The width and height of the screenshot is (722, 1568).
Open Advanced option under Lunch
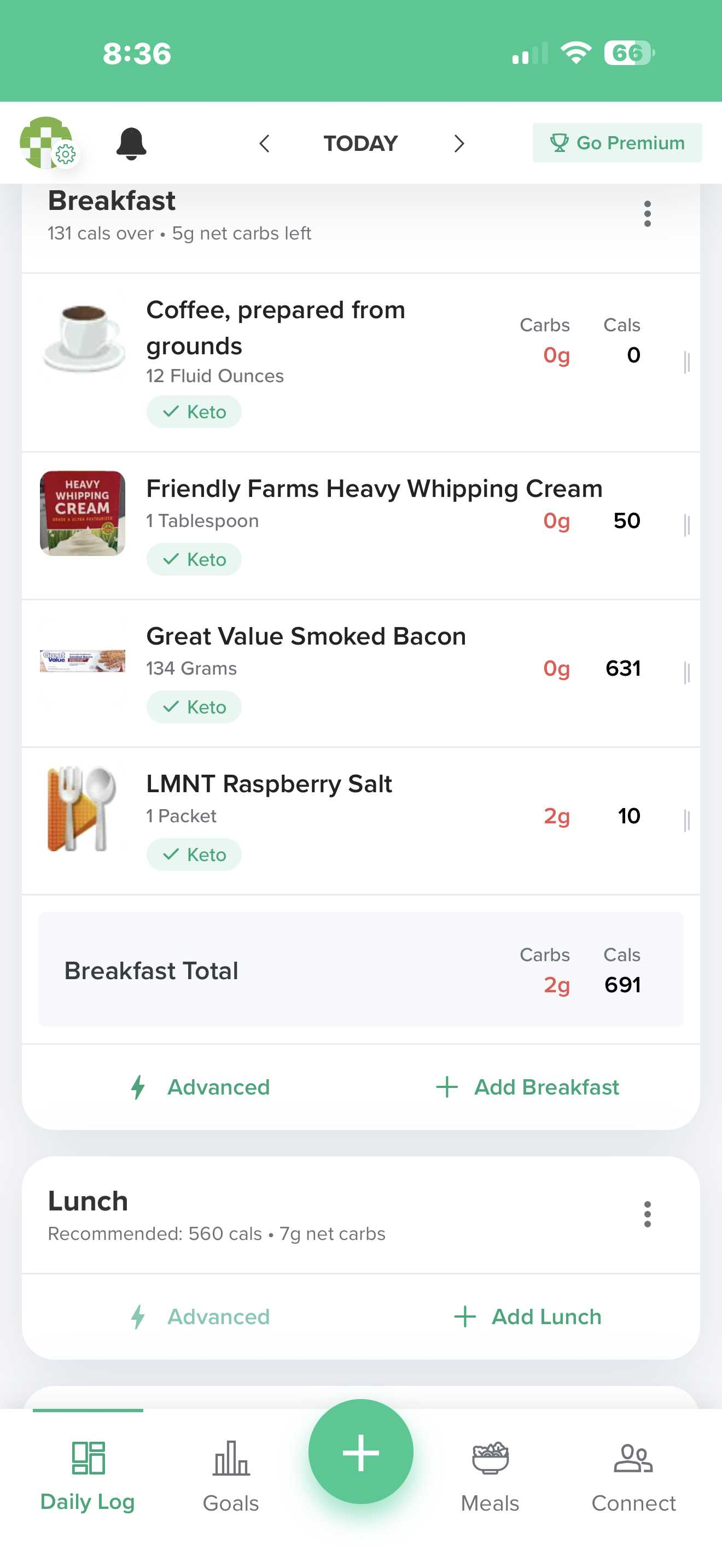click(201, 1317)
